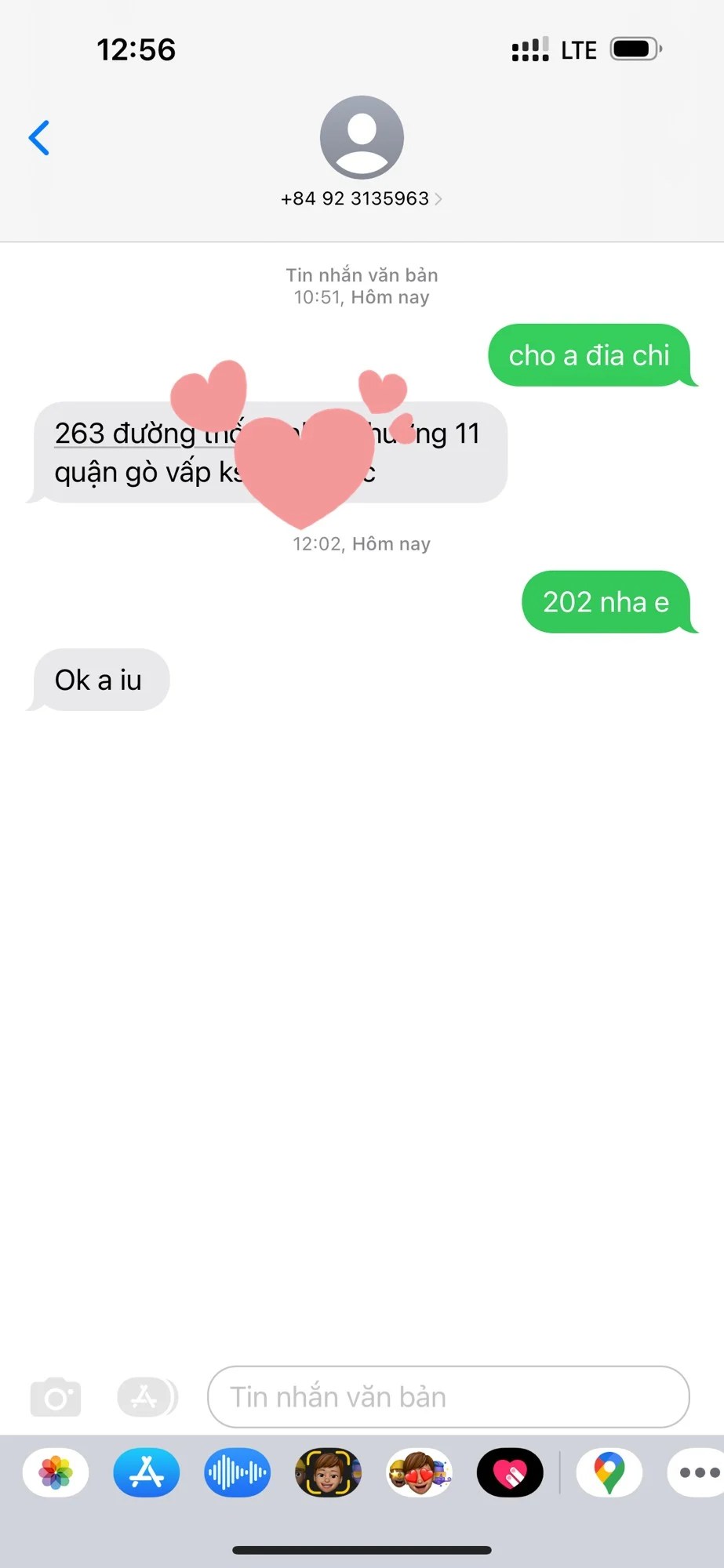Open the Memoji stickers
Image resolution: width=724 pixels, height=1568 pixels.
click(x=419, y=1472)
